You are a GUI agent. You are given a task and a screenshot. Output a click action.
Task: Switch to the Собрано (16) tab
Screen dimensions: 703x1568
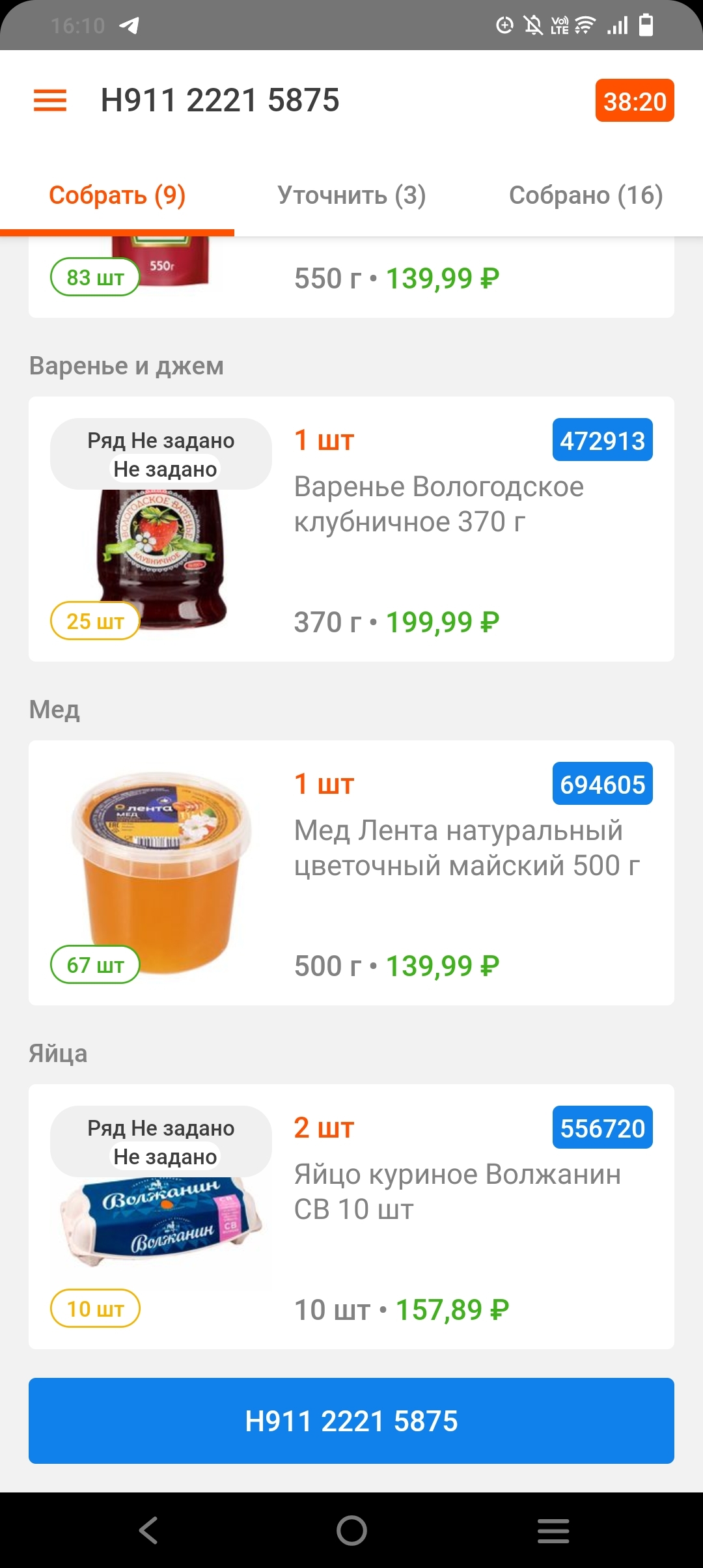pos(585,195)
